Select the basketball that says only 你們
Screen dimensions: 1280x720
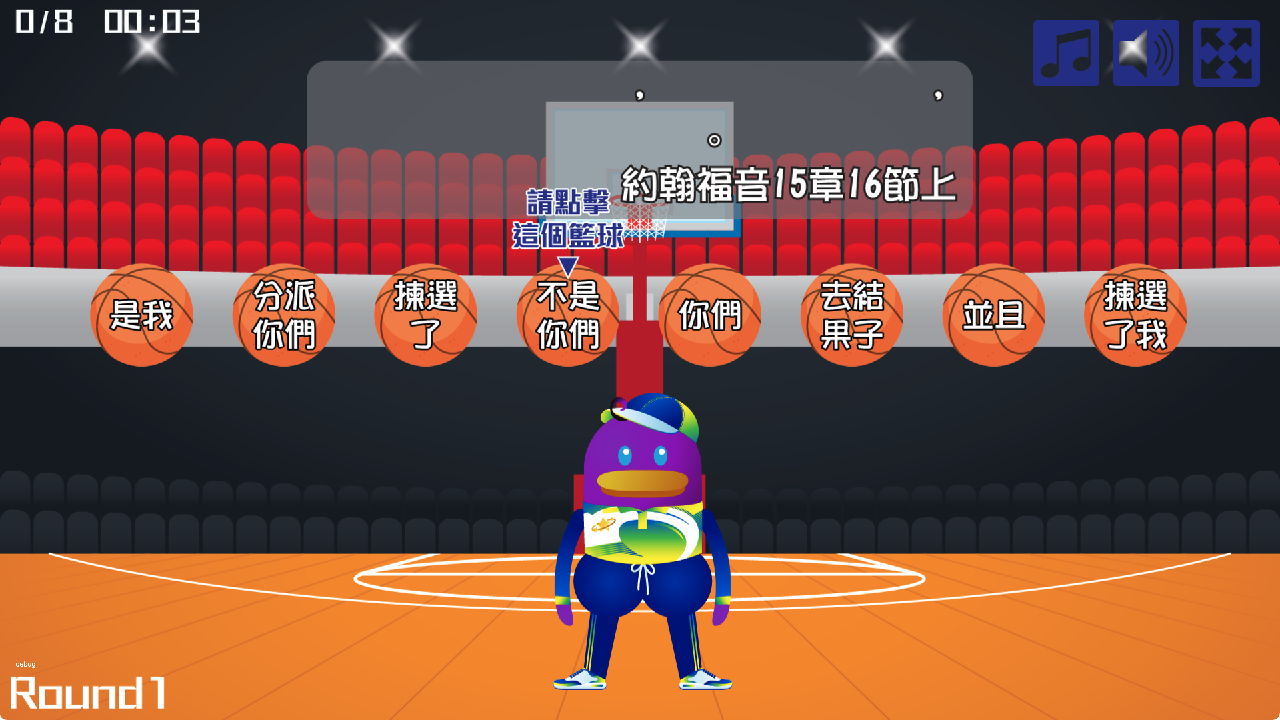click(x=710, y=315)
